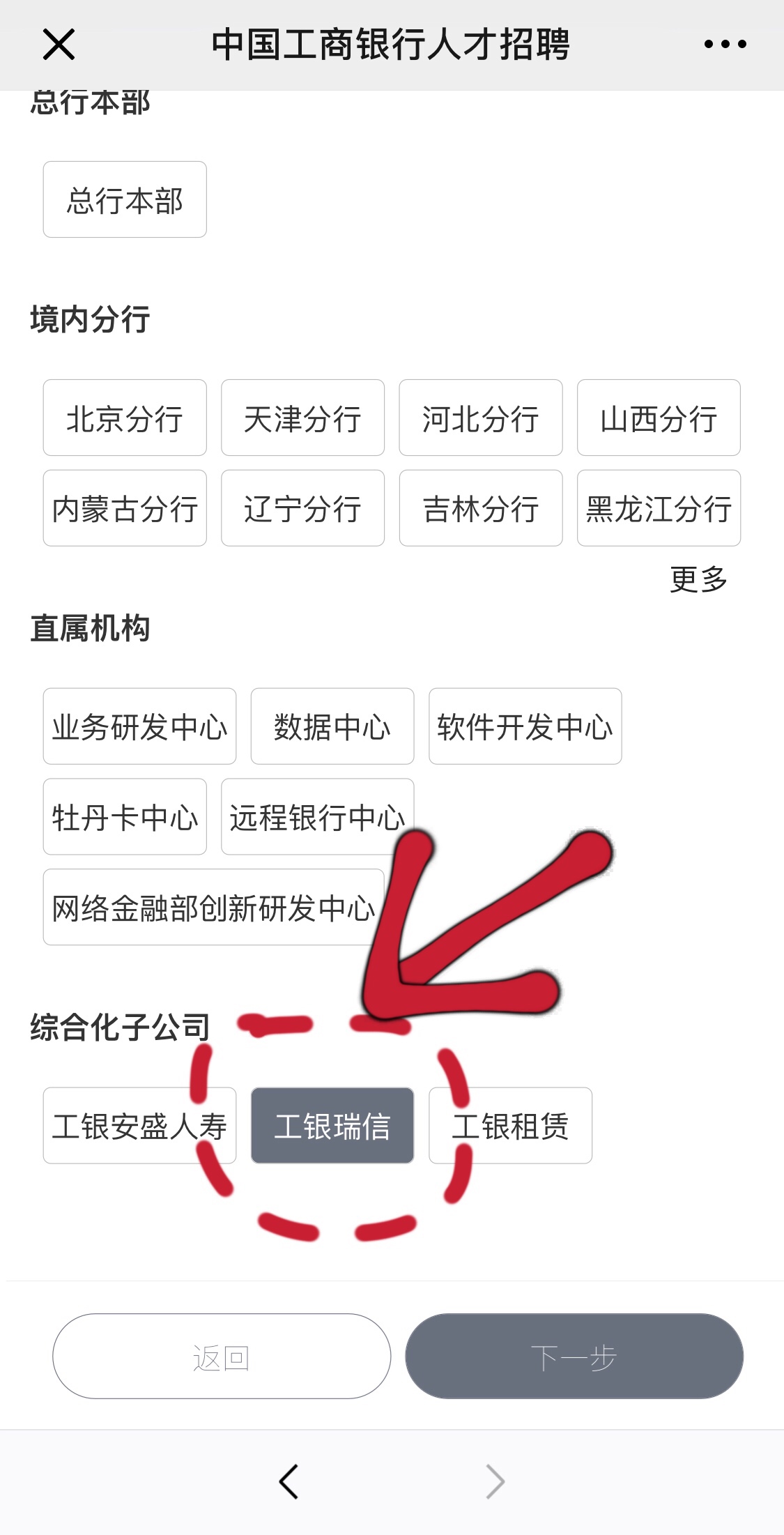Close the ICBC recruitment page

(x=59, y=45)
